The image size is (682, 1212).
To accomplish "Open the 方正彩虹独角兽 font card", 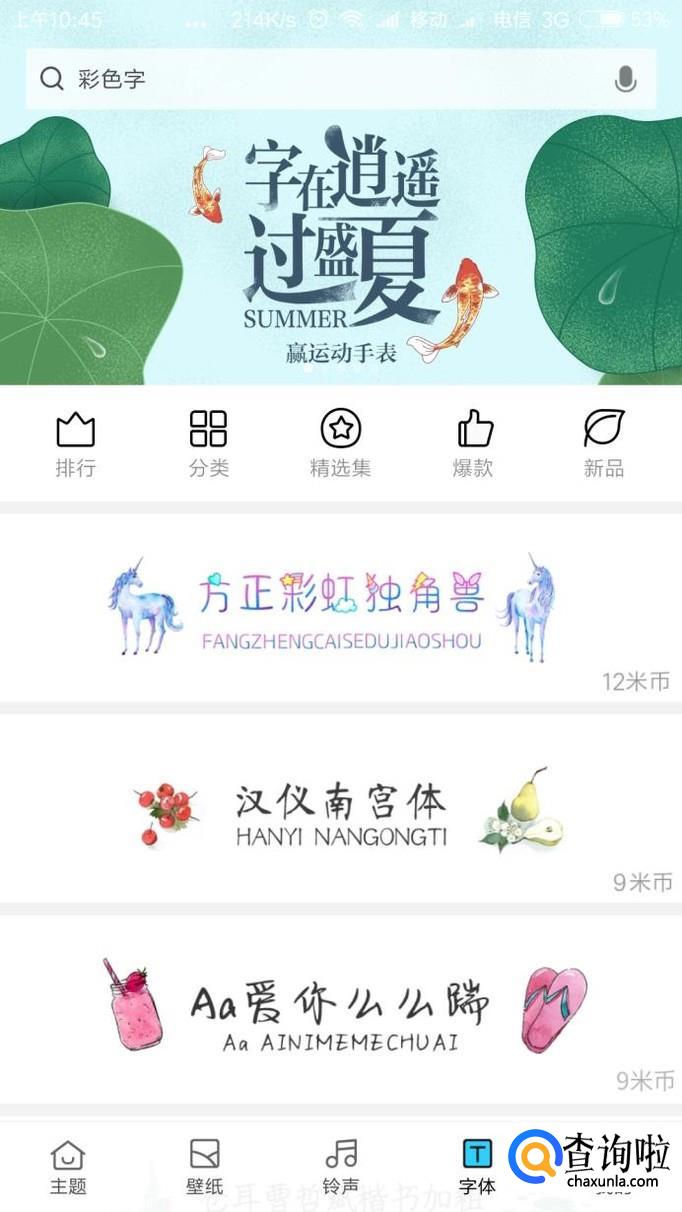I will pyautogui.click(x=341, y=608).
